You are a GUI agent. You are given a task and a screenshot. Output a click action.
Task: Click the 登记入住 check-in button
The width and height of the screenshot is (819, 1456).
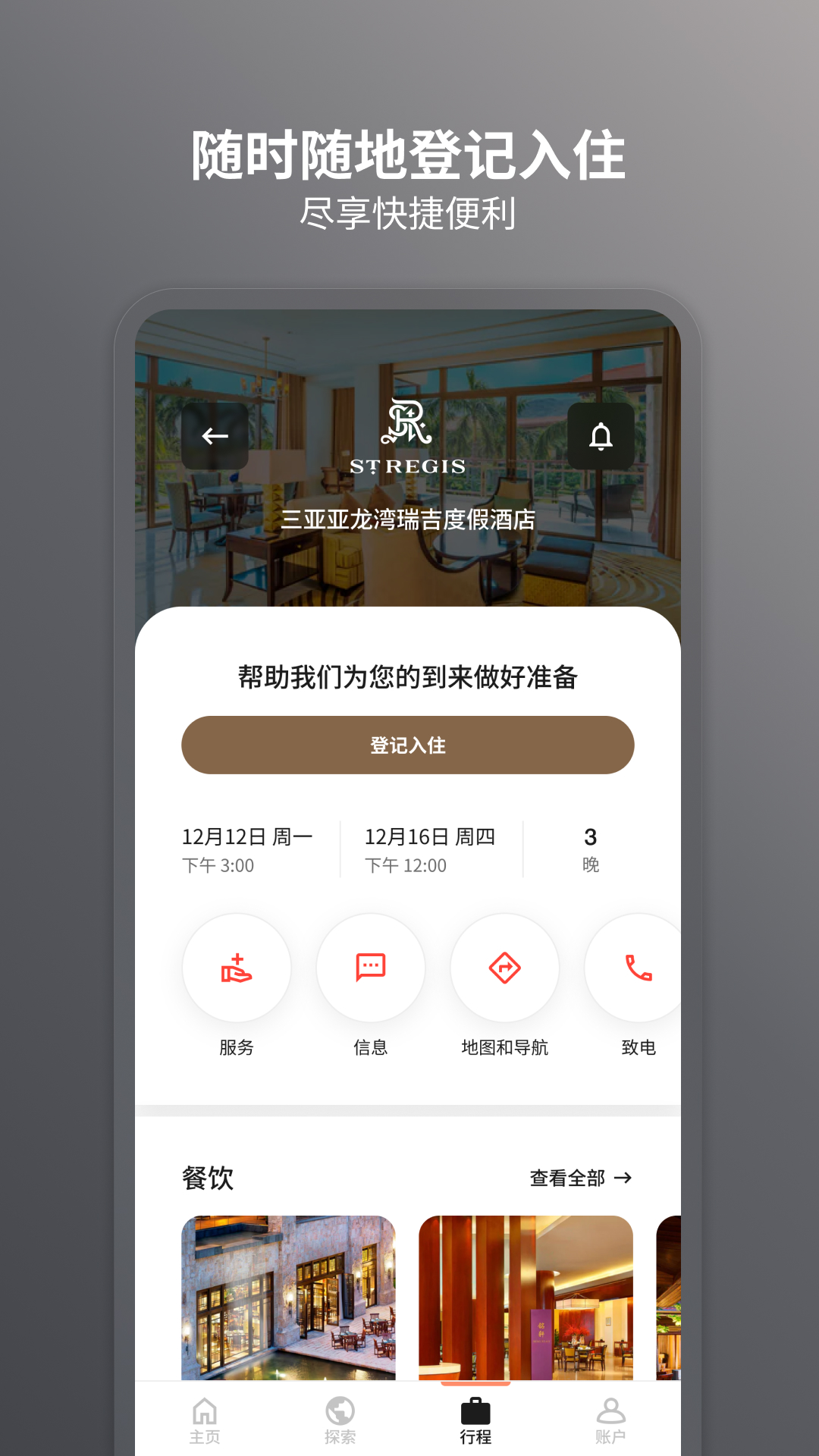click(407, 745)
